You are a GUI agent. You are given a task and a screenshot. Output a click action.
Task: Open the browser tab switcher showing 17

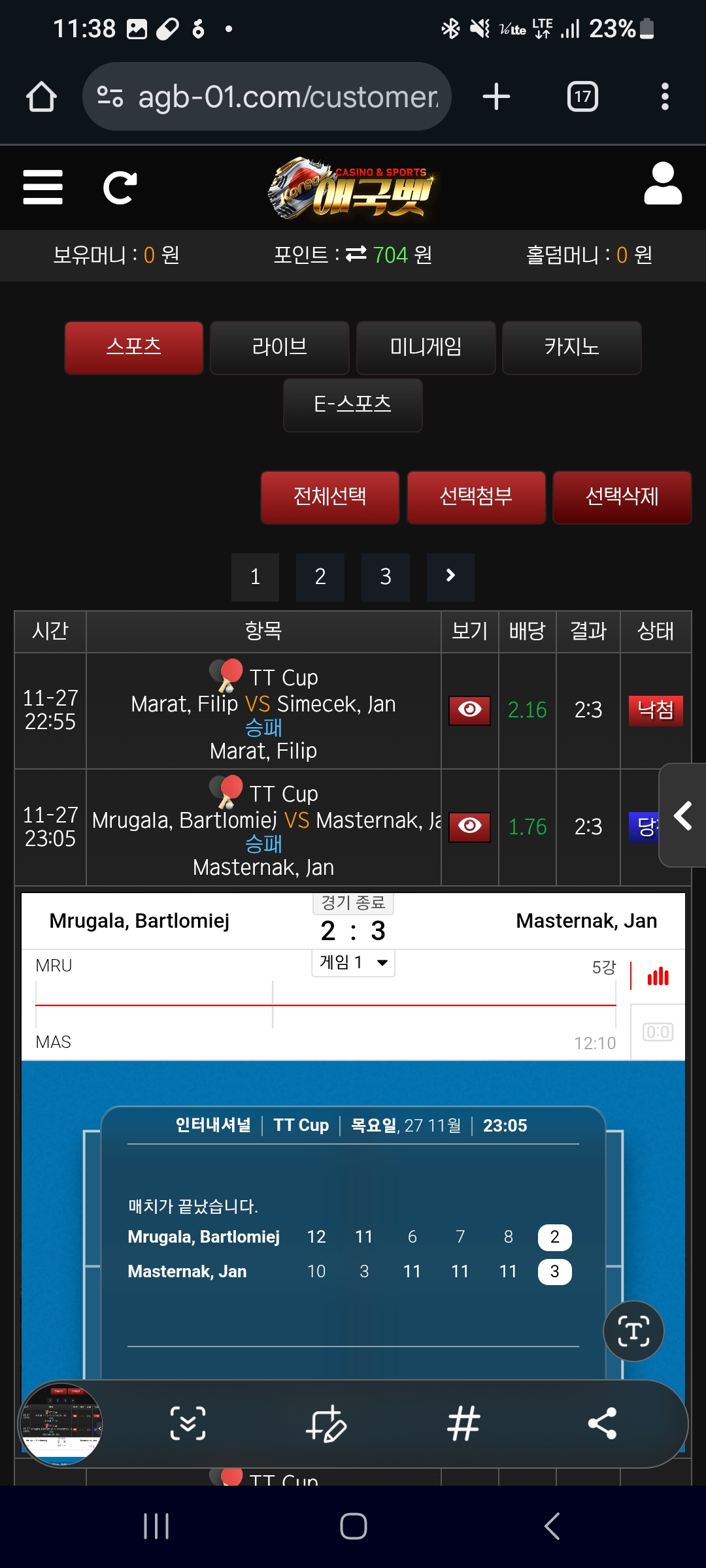coord(582,97)
